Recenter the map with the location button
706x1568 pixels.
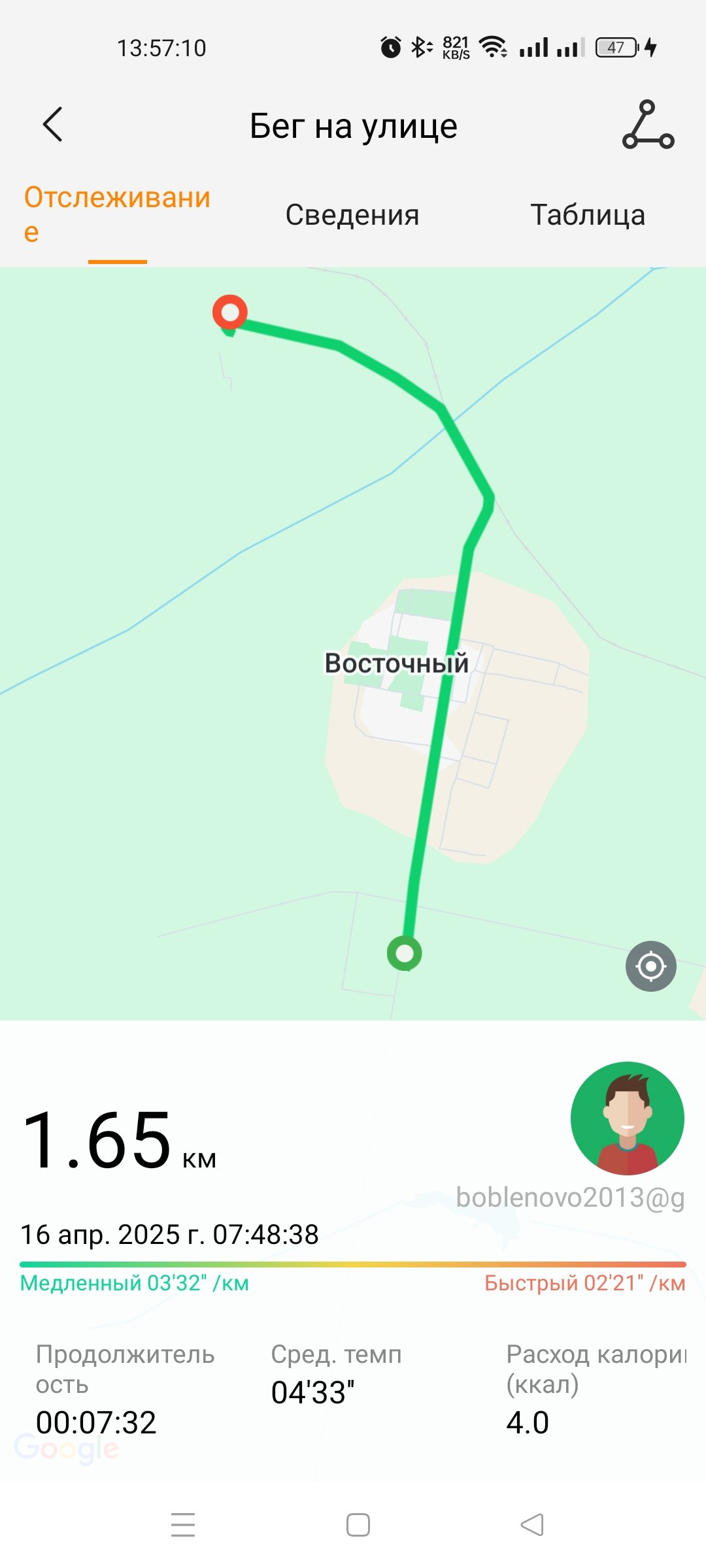tap(650, 966)
